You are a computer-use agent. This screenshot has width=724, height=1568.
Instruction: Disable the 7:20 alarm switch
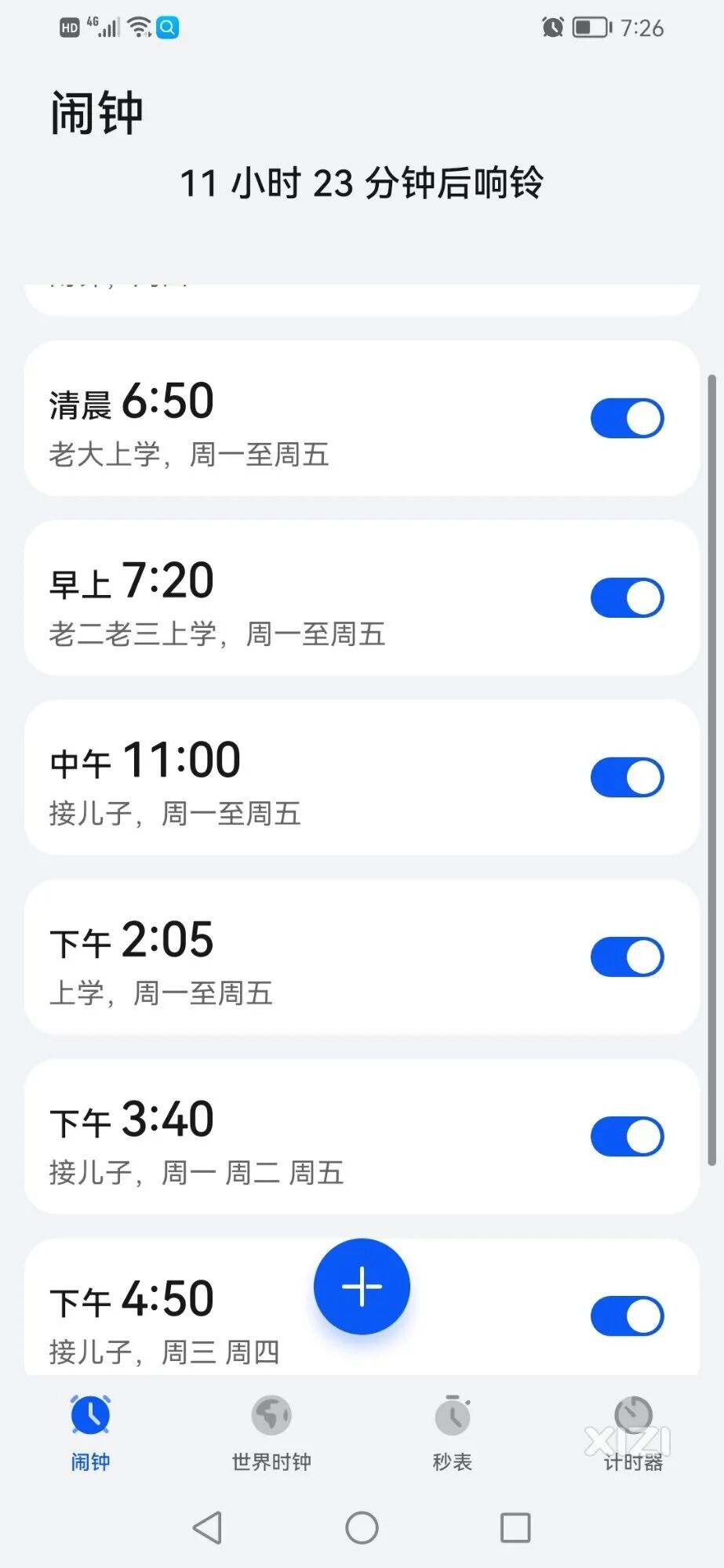(x=627, y=597)
